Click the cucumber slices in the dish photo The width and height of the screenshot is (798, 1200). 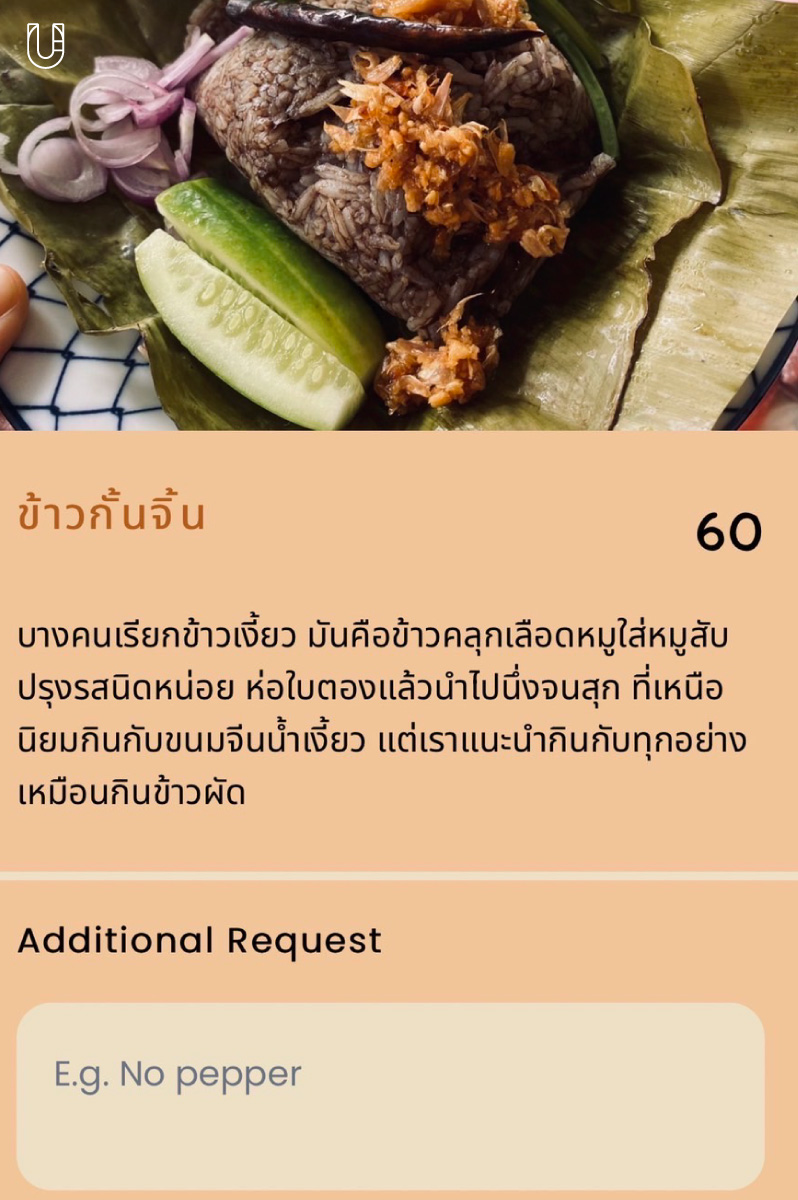click(250, 300)
